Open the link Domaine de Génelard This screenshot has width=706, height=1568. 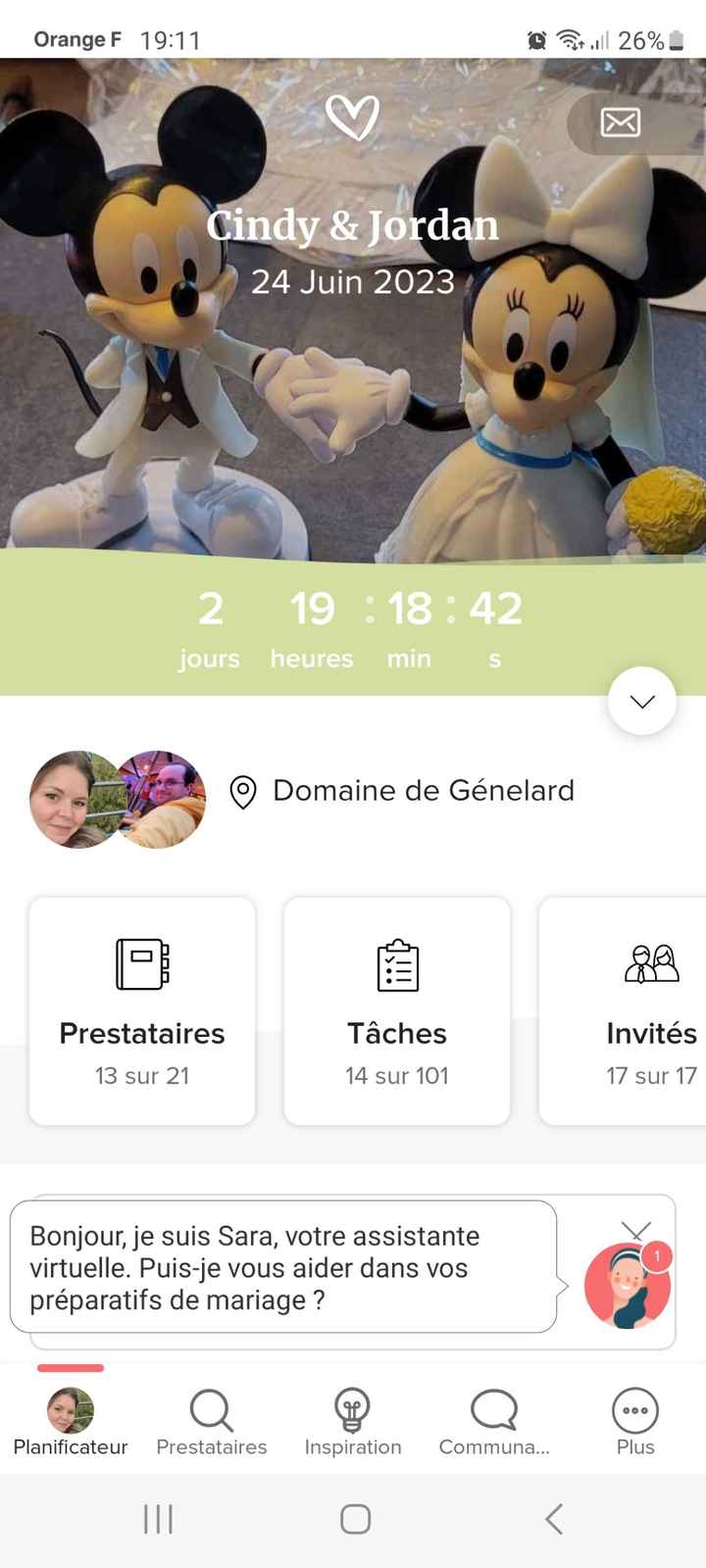tap(424, 791)
